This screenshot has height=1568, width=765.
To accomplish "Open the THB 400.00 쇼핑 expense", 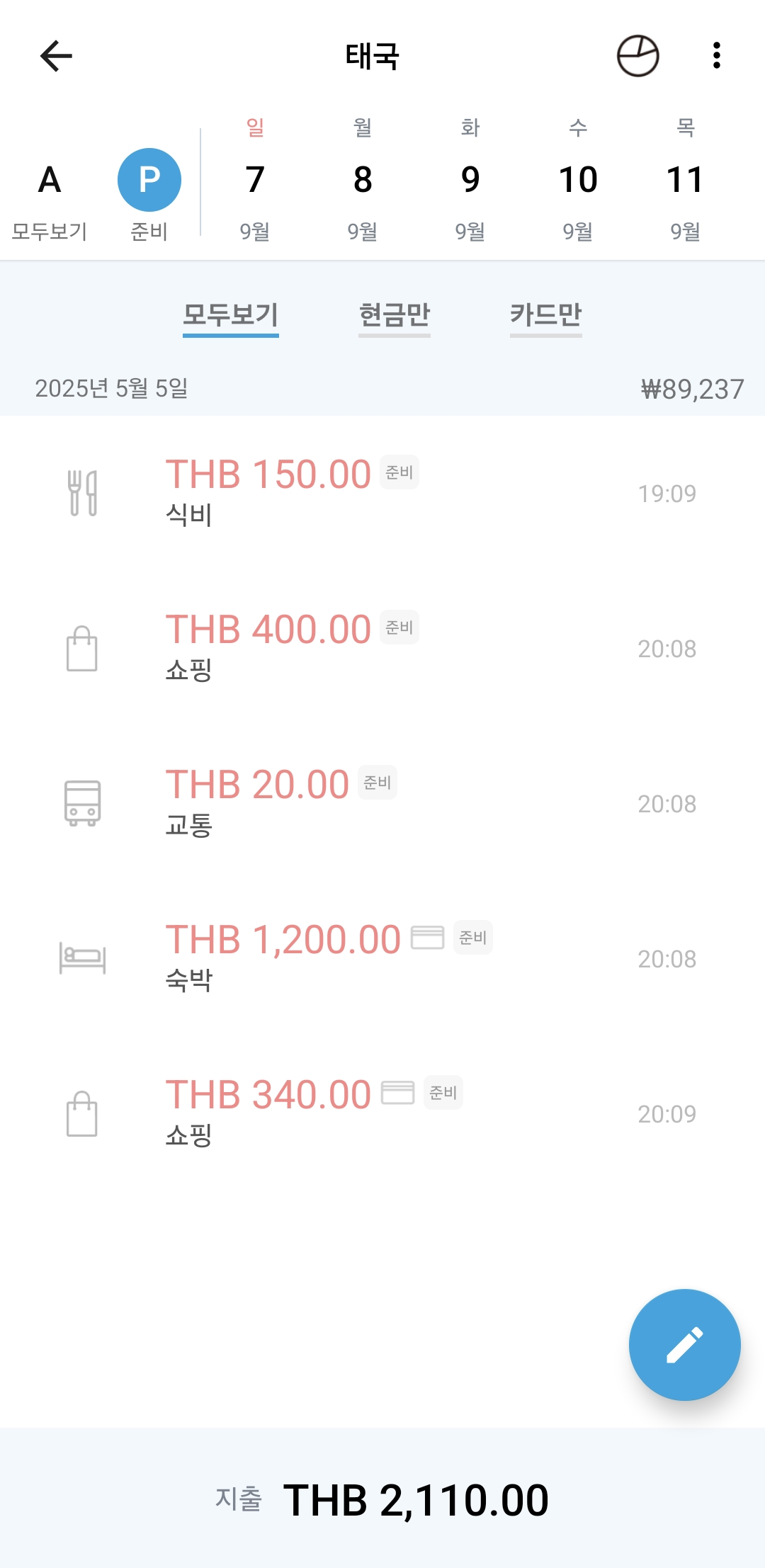I will point(382,648).
